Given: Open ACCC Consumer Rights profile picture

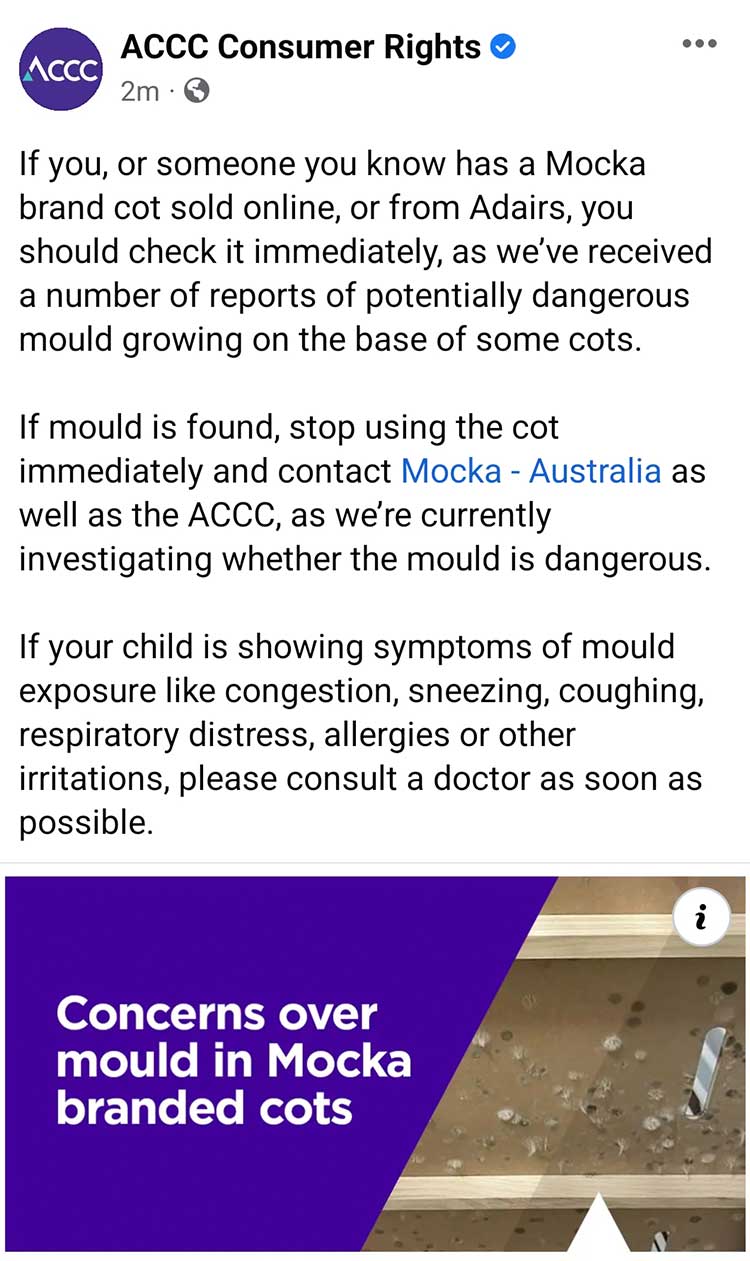Looking at the screenshot, I should tap(62, 68).
